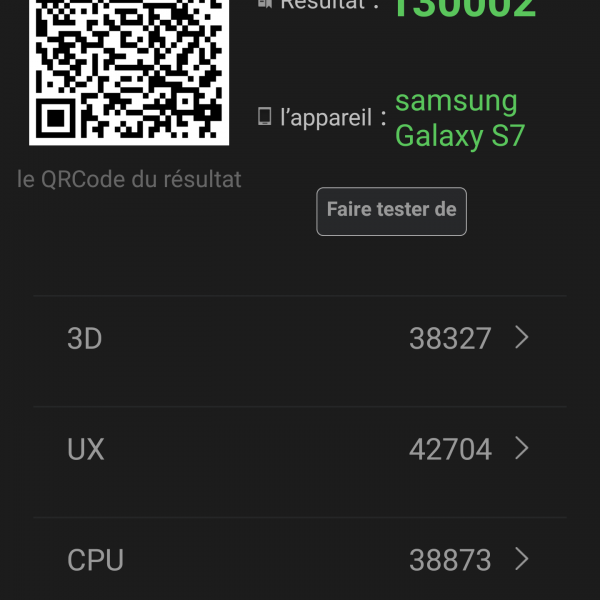Expand the CPU score row
600x600 pixels.
click(x=298, y=560)
